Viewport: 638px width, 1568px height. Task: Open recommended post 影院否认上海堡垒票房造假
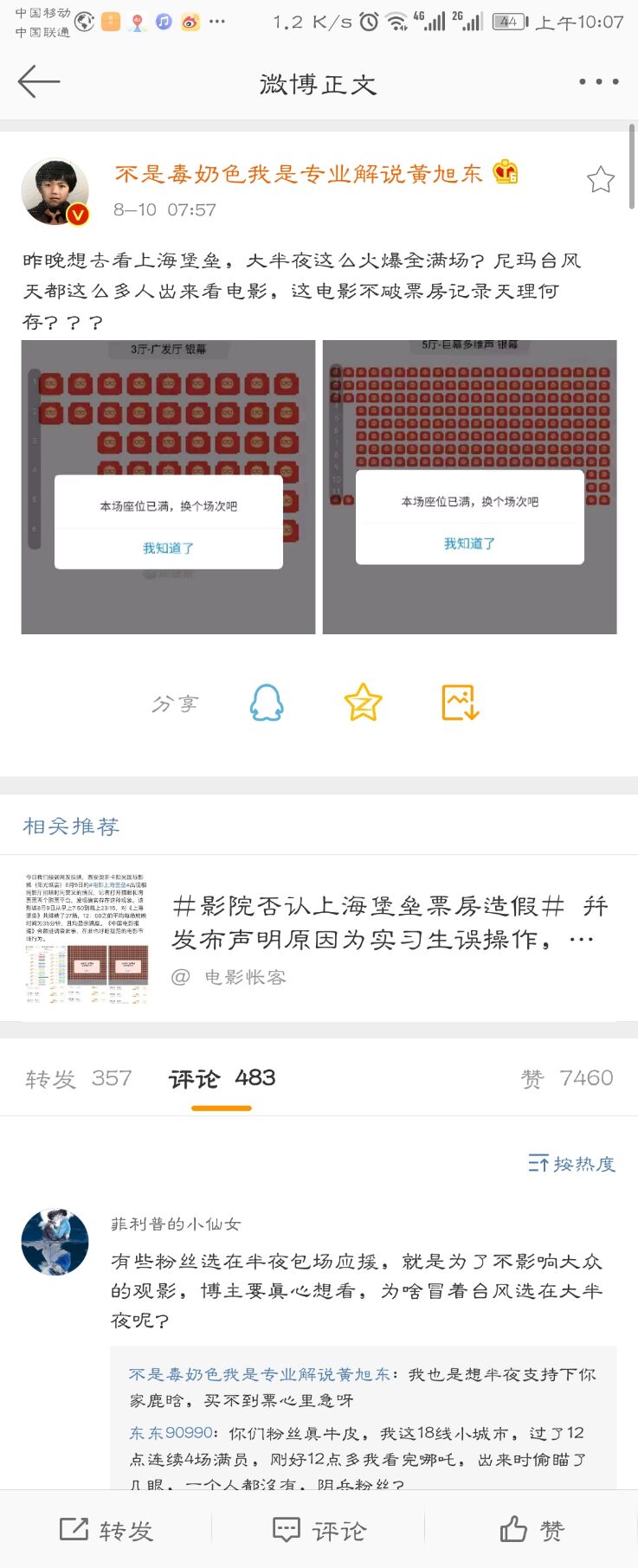coord(390,922)
